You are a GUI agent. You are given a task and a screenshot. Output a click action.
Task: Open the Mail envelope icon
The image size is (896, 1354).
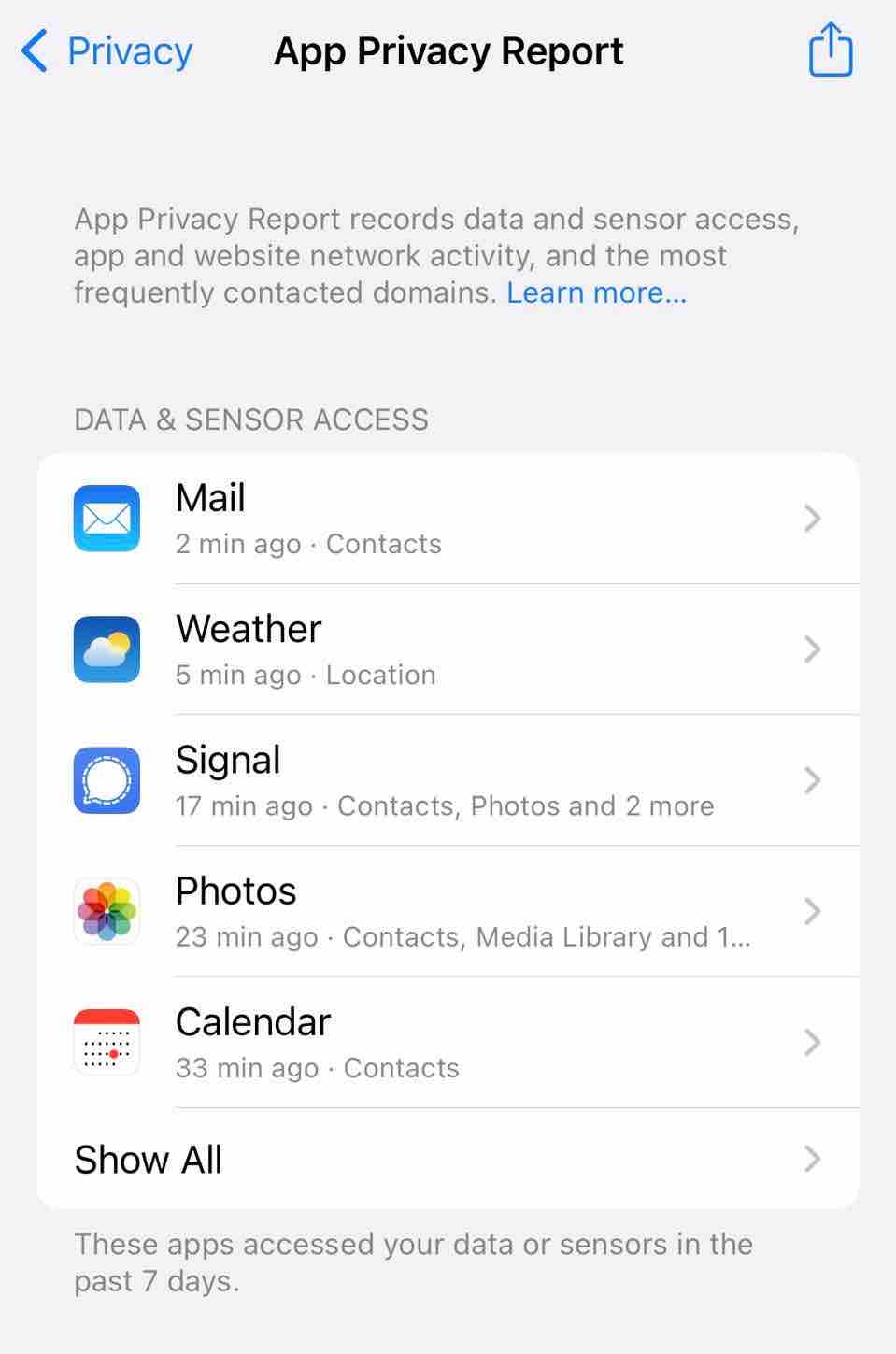click(107, 519)
